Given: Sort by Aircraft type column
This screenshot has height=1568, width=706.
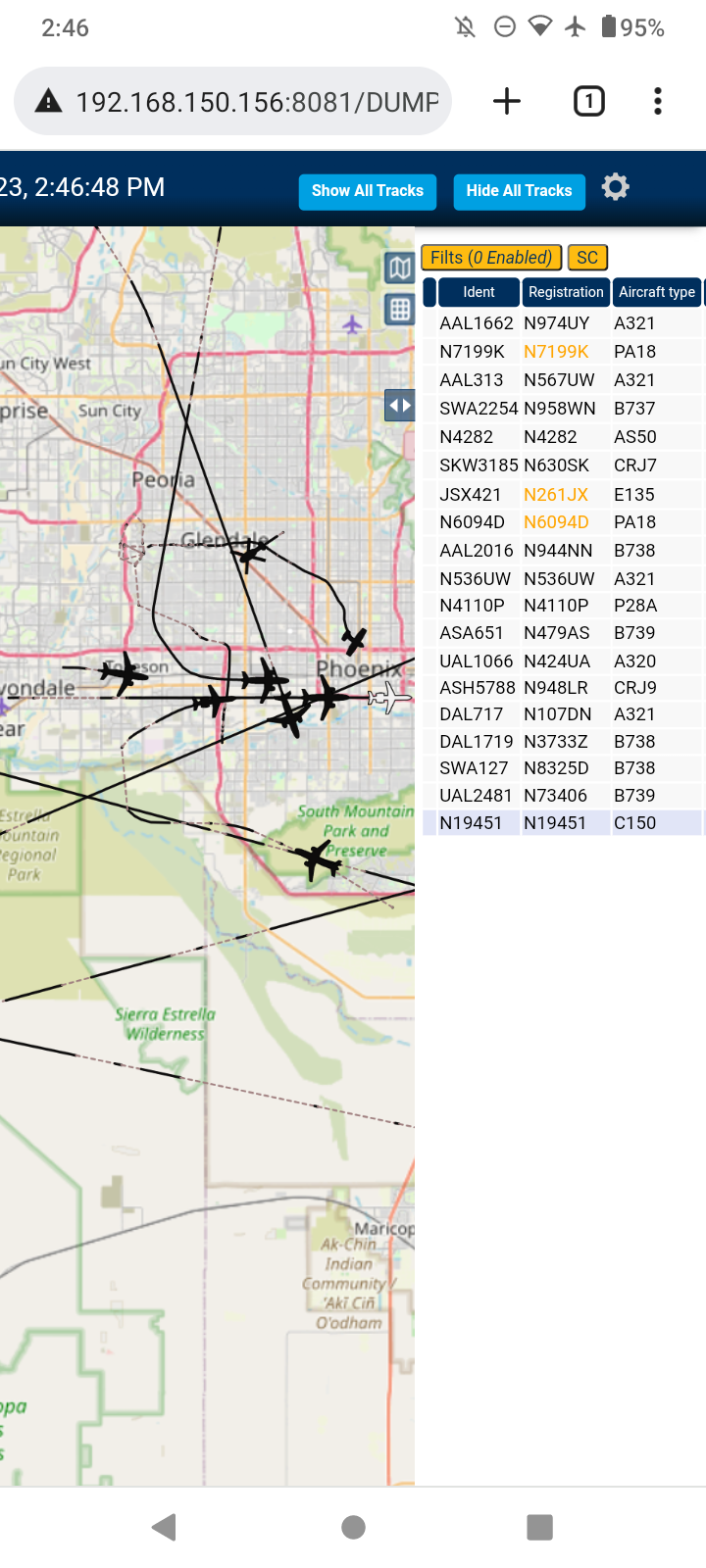Looking at the screenshot, I should (657, 292).
